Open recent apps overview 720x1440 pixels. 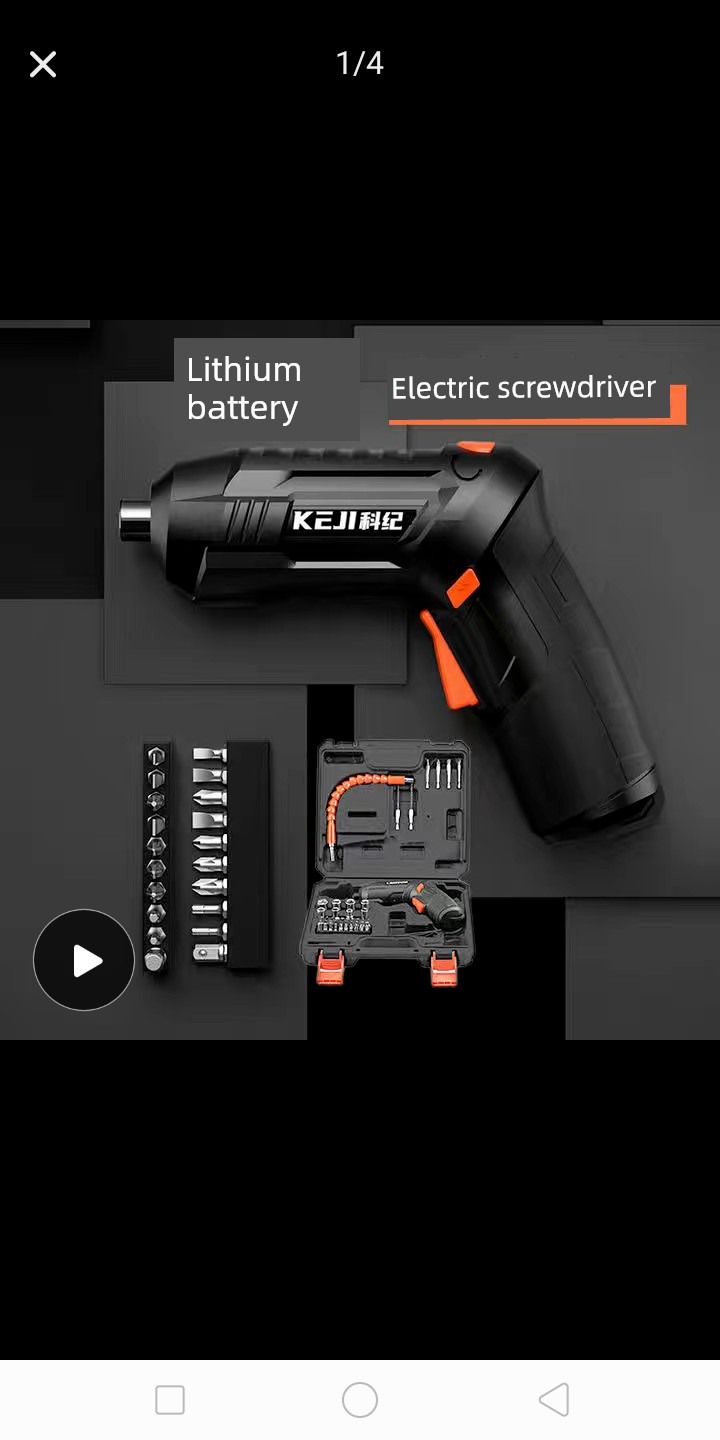170,1400
